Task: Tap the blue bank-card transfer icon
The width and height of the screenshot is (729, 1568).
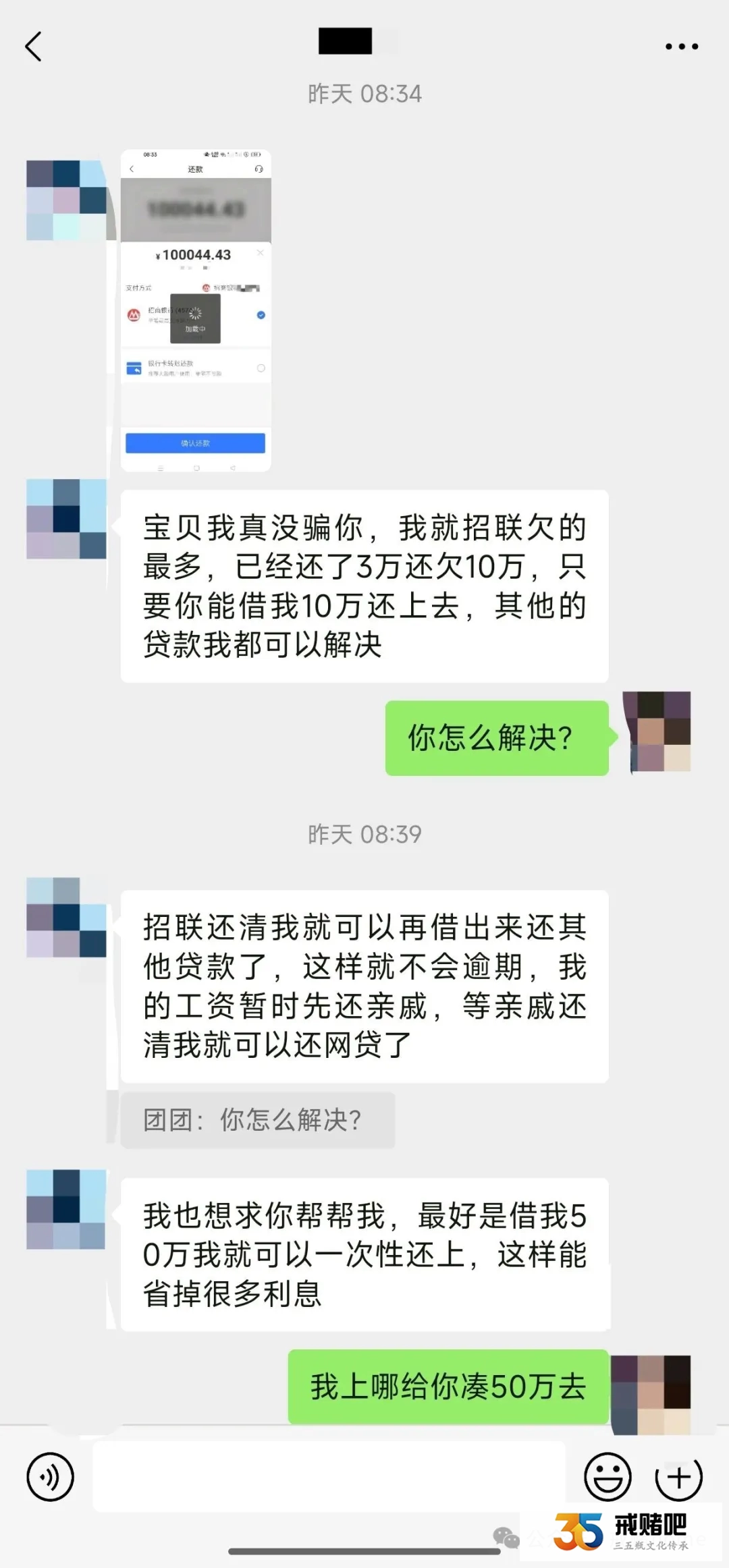Action: point(134,368)
